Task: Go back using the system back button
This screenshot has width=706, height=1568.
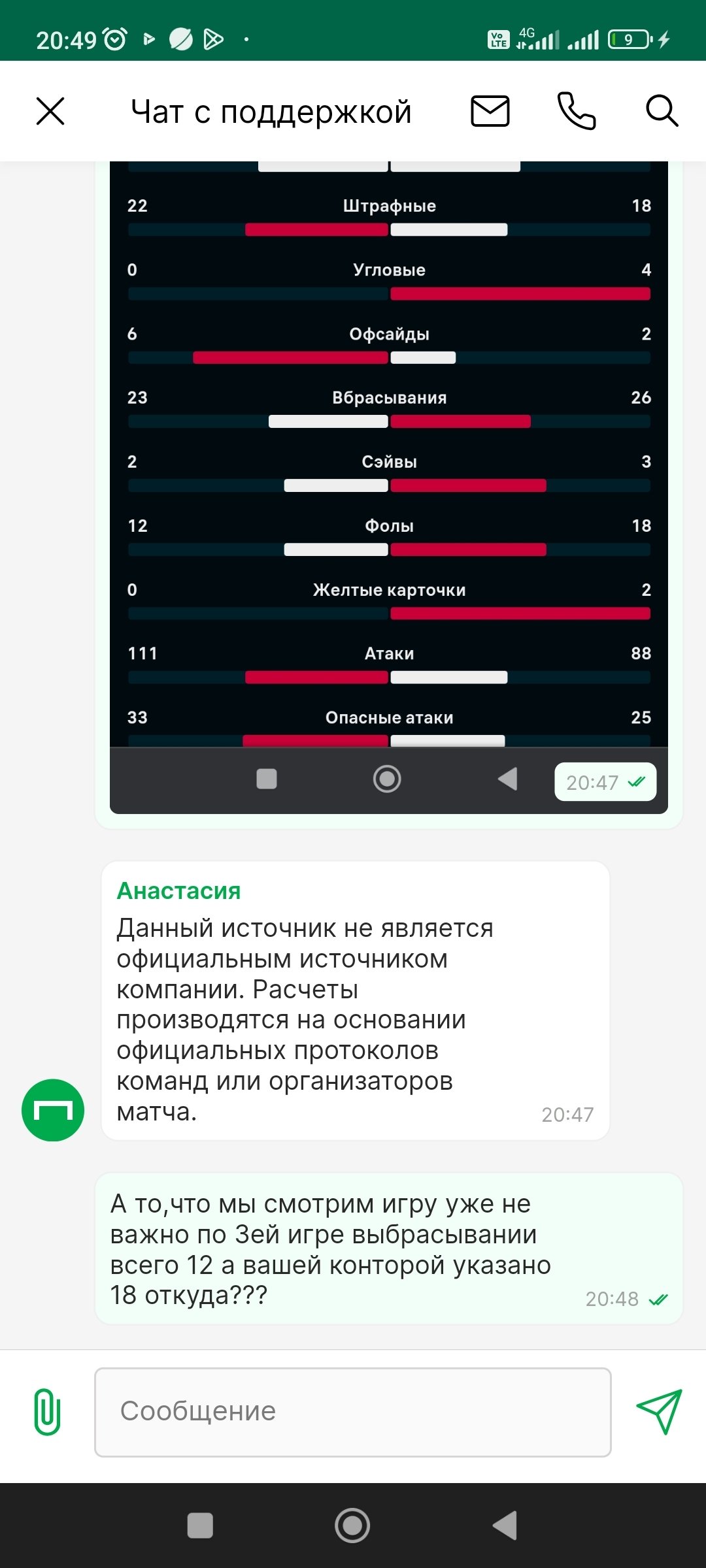Action: [x=505, y=1526]
